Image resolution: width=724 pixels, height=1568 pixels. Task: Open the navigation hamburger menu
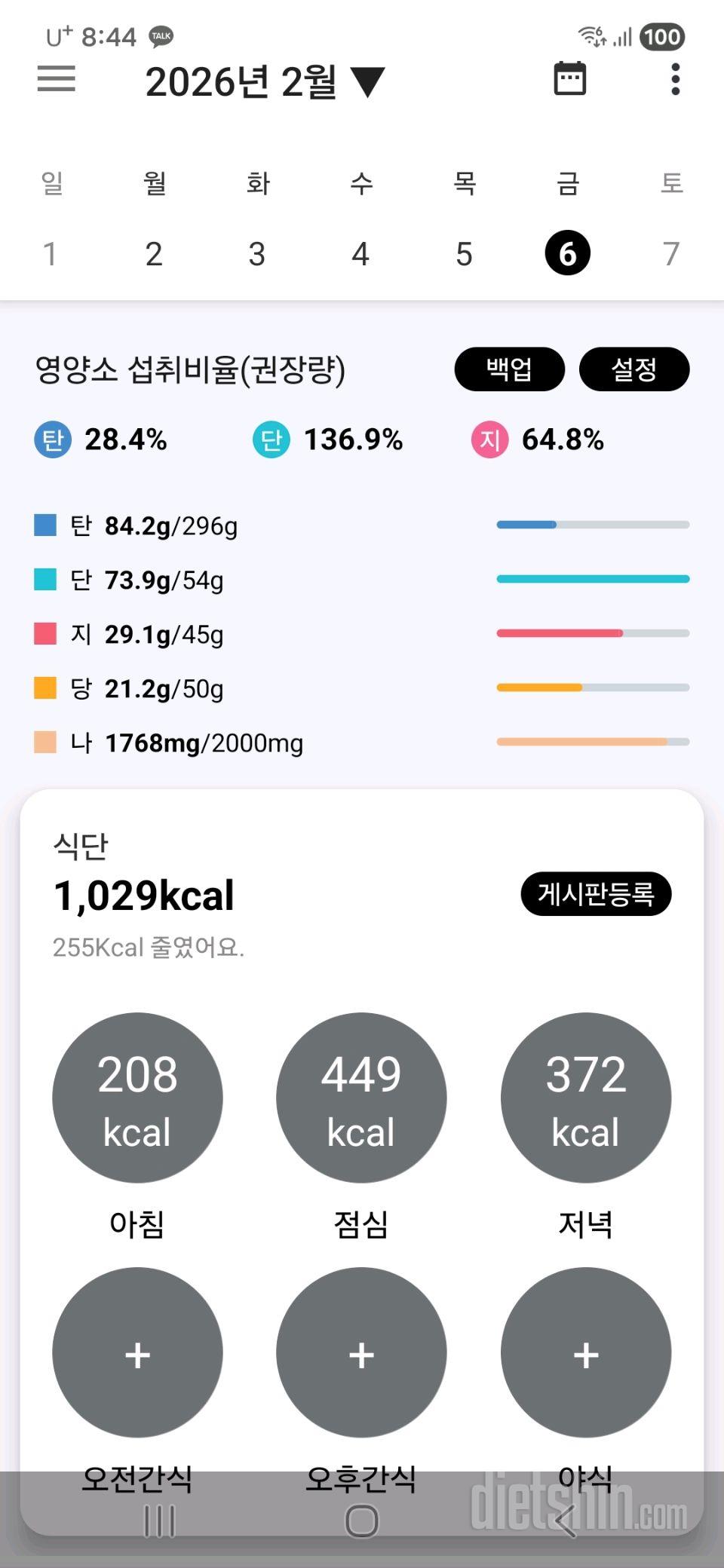click(55, 79)
